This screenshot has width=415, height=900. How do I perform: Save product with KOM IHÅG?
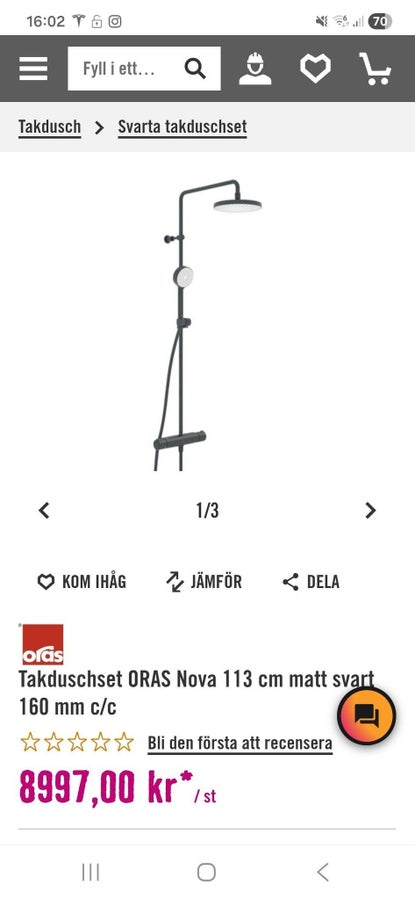(82, 582)
